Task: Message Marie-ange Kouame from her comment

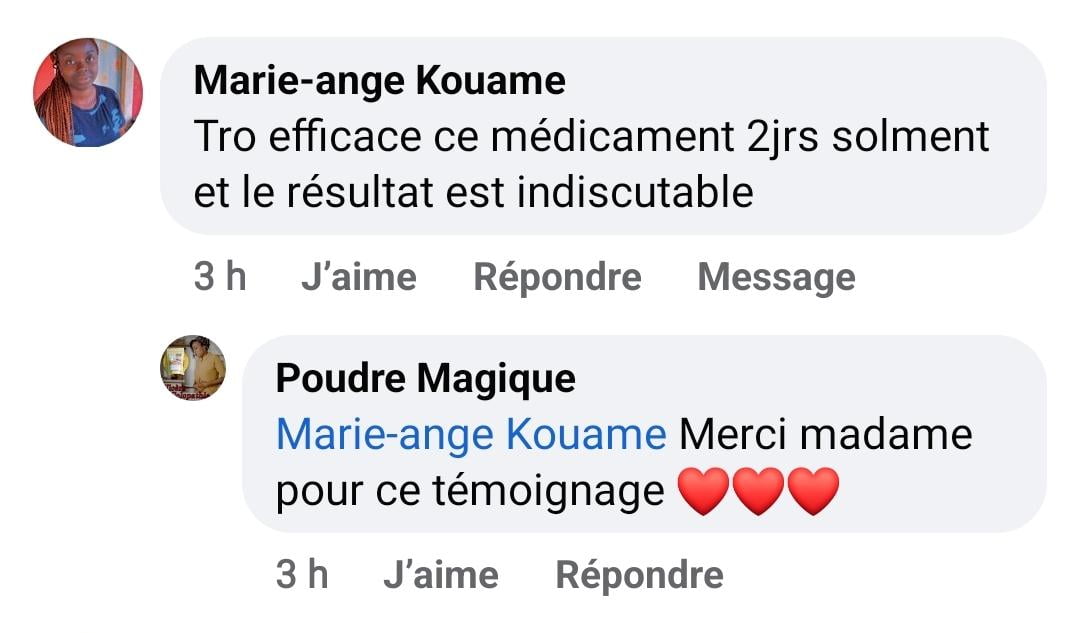Action: [x=776, y=276]
